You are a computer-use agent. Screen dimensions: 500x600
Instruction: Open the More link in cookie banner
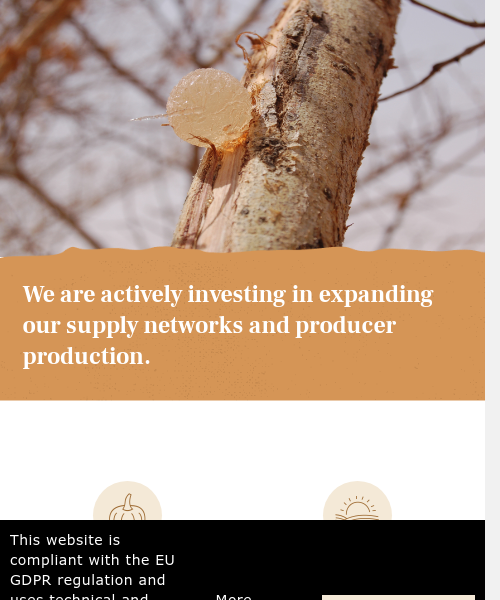(x=233, y=597)
